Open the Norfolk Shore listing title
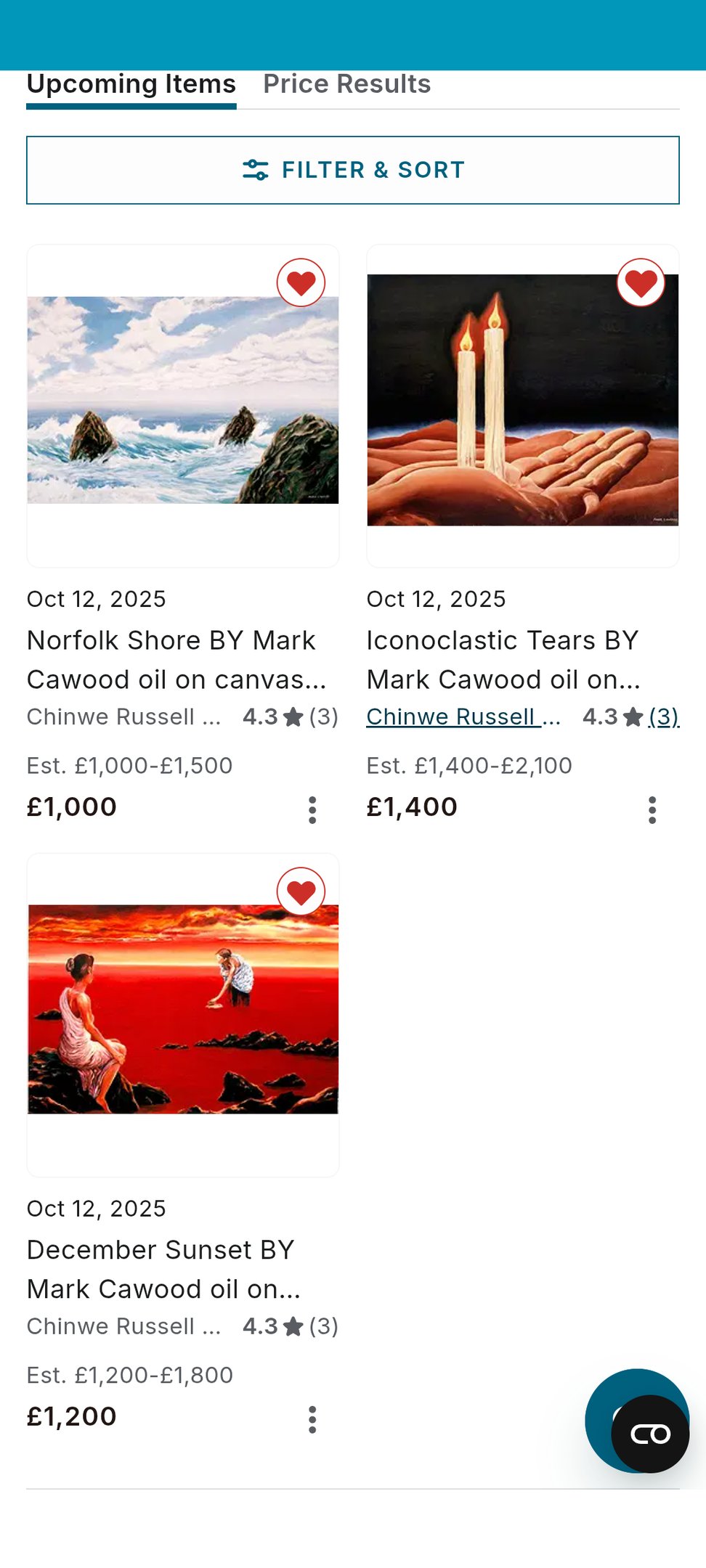The height and width of the screenshot is (1568, 706). tap(176, 659)
